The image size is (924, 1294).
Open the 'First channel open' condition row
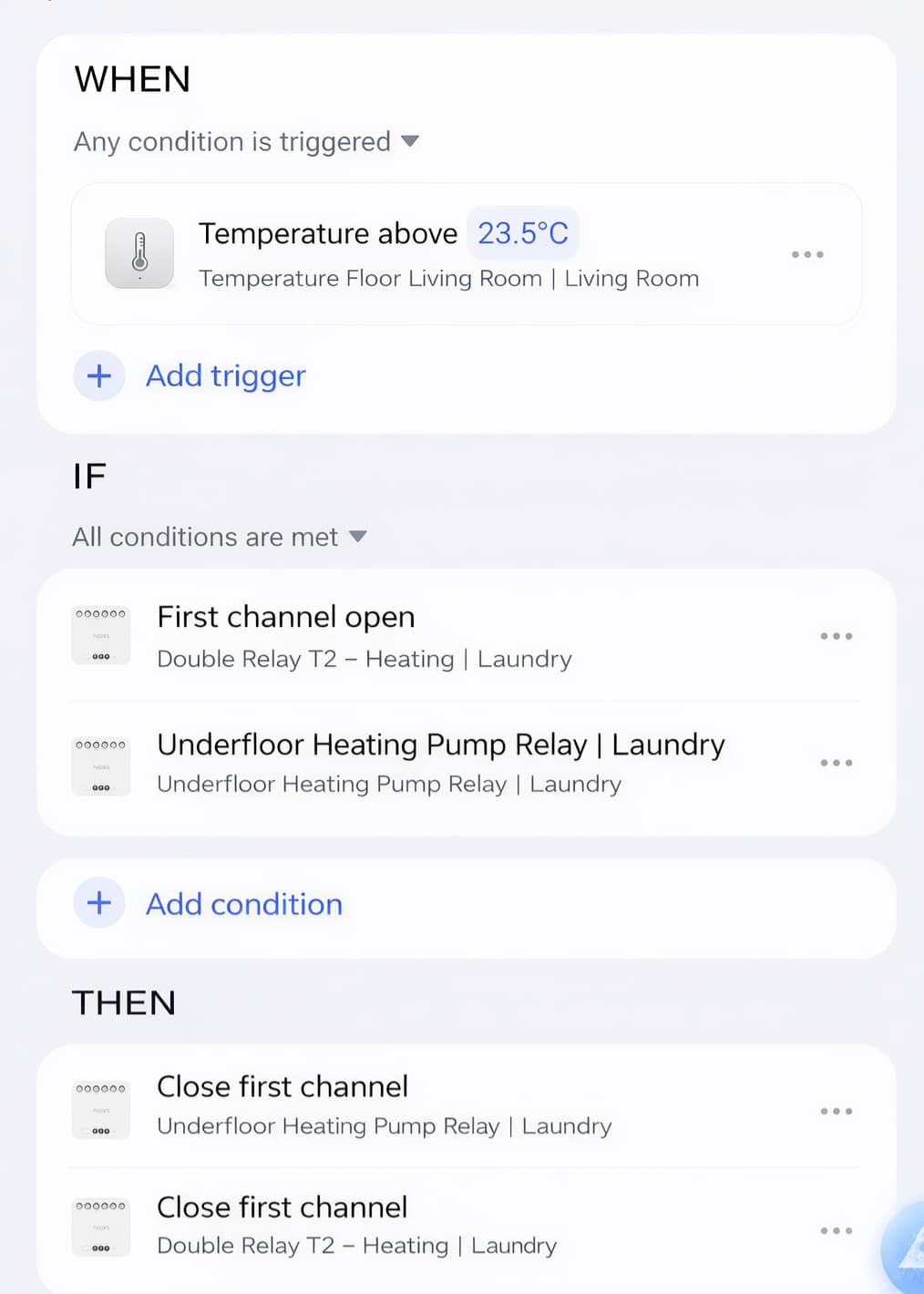[364, 636]
